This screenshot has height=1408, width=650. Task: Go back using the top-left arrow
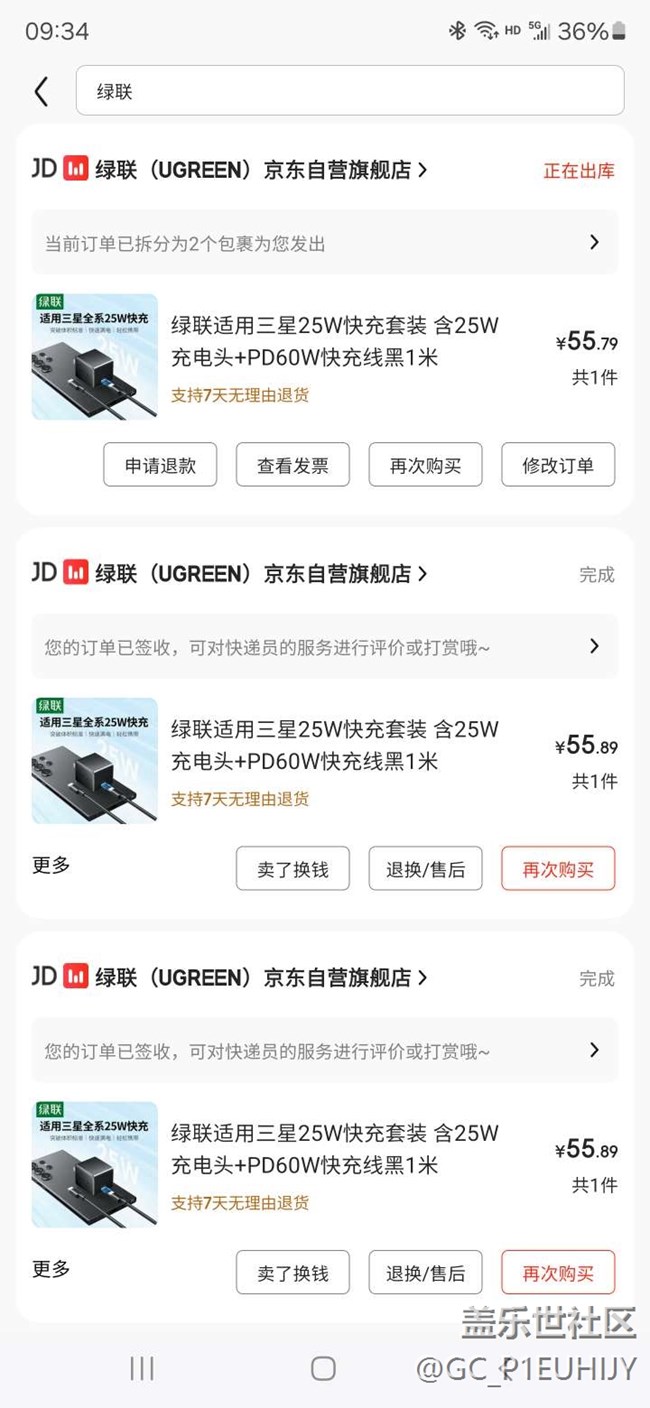click(x=41, y=92)
